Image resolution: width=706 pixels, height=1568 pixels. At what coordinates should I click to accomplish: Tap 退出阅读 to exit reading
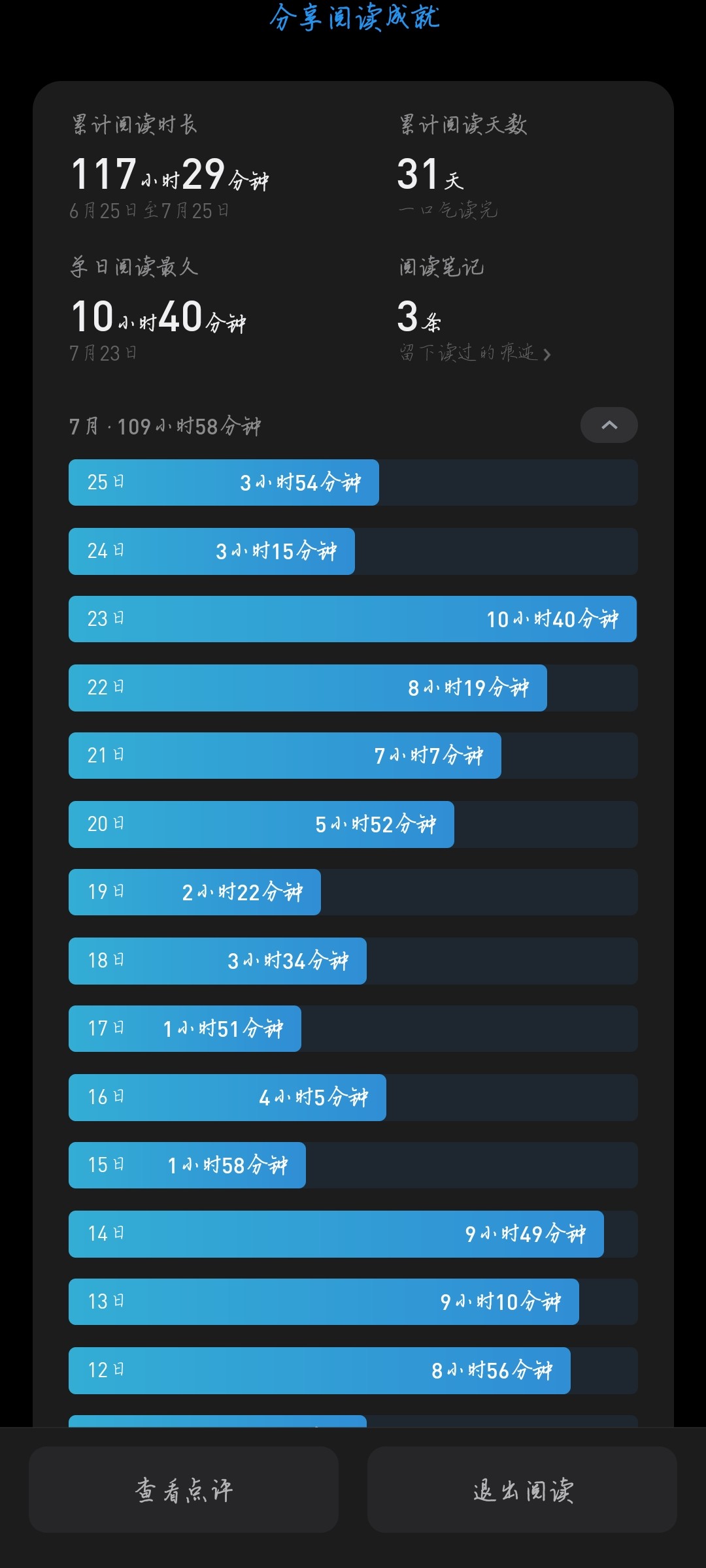tap(522, 1490)
